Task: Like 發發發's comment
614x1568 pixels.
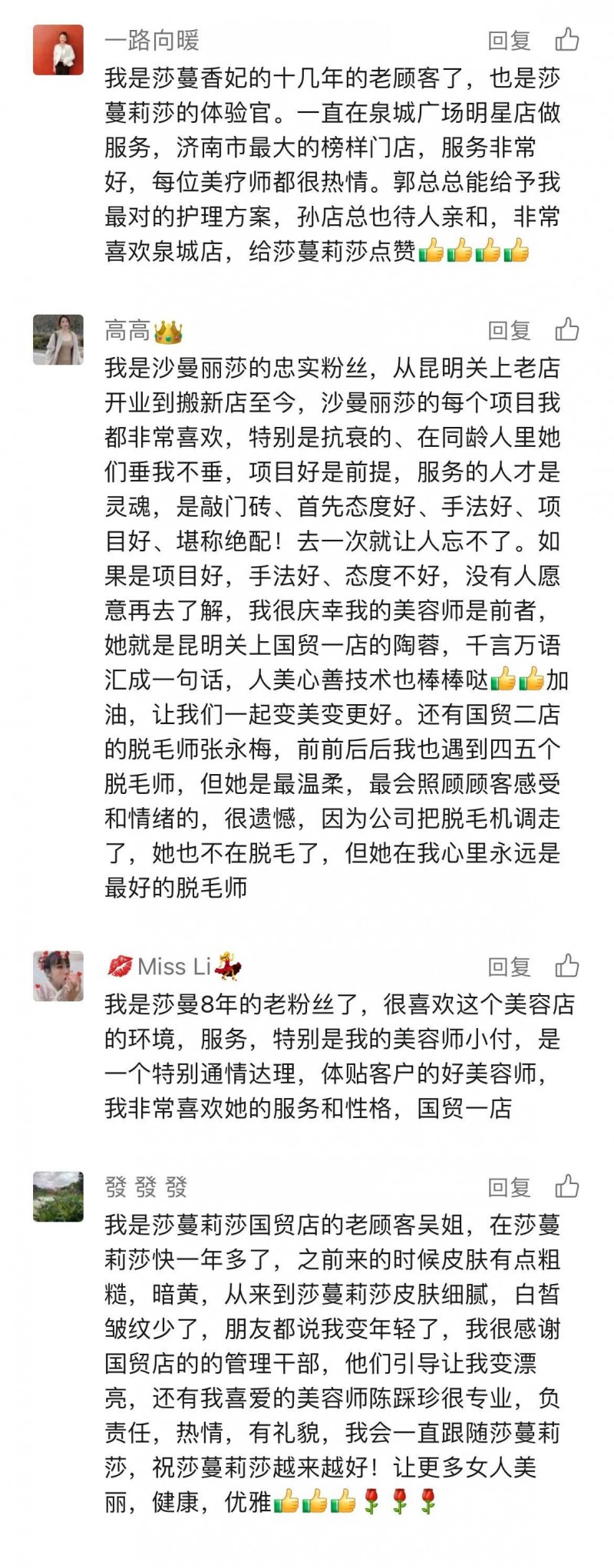Action: point(567,1186)
